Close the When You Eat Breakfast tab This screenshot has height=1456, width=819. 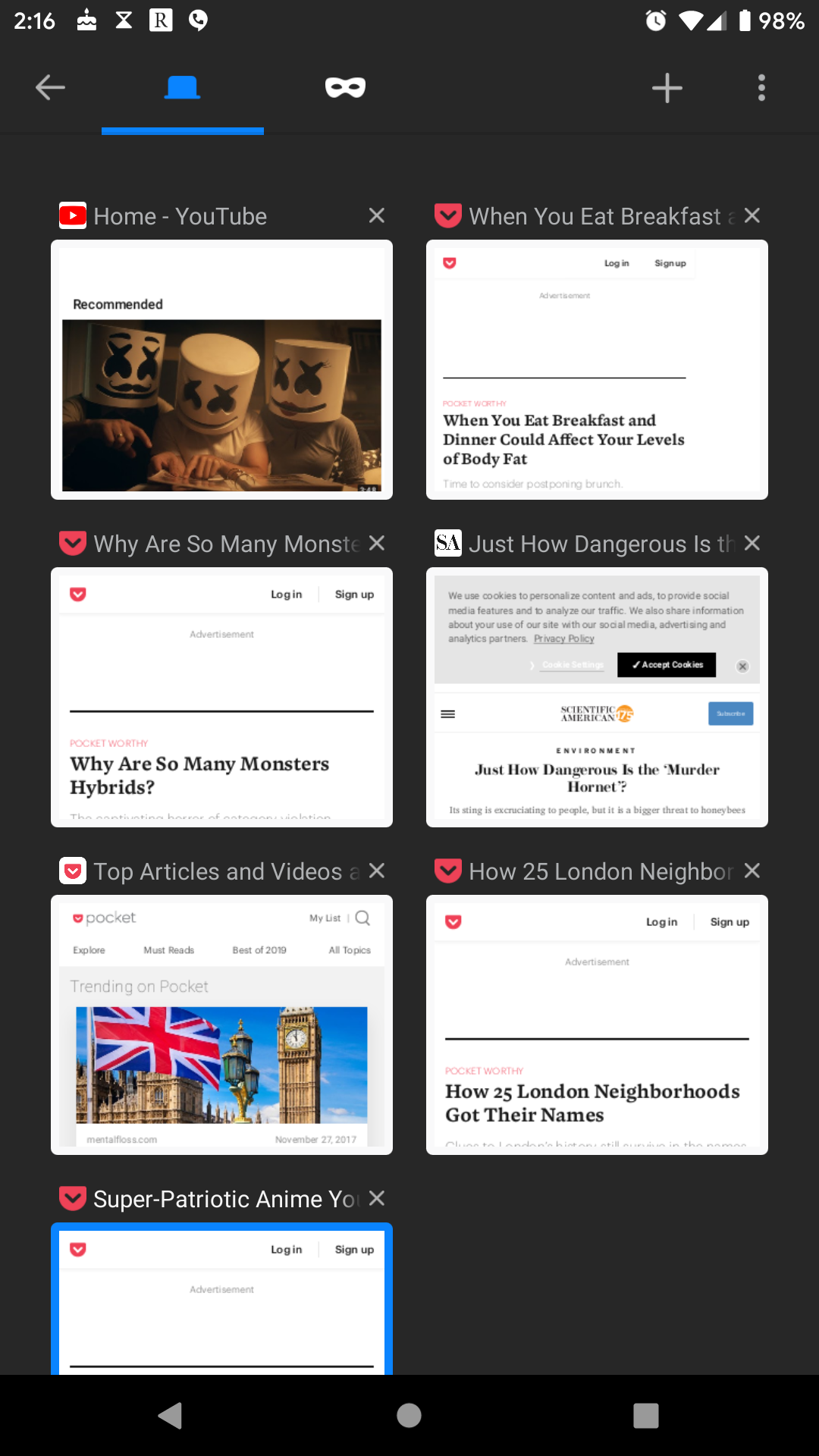pyautogui.click(x=752, y=216)
